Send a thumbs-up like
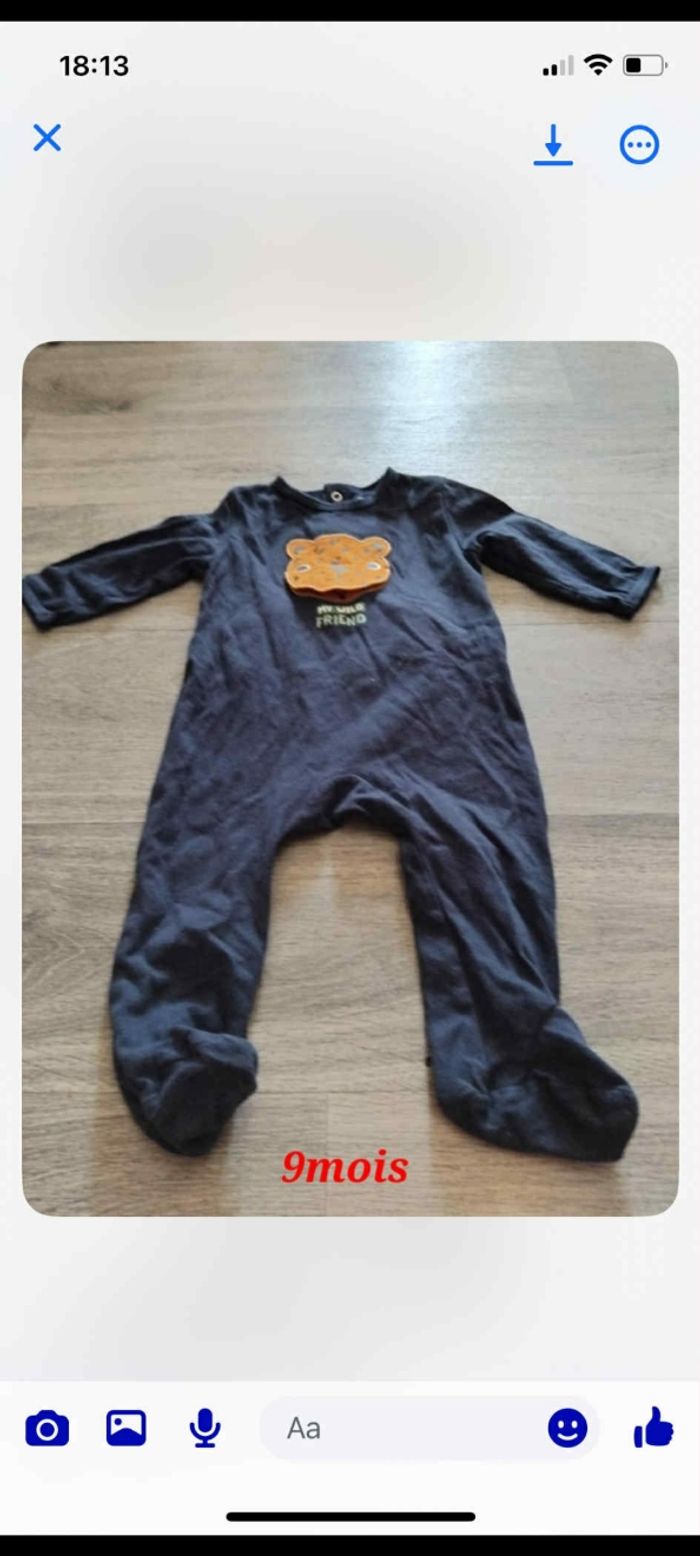 [x=653, y=1427]
